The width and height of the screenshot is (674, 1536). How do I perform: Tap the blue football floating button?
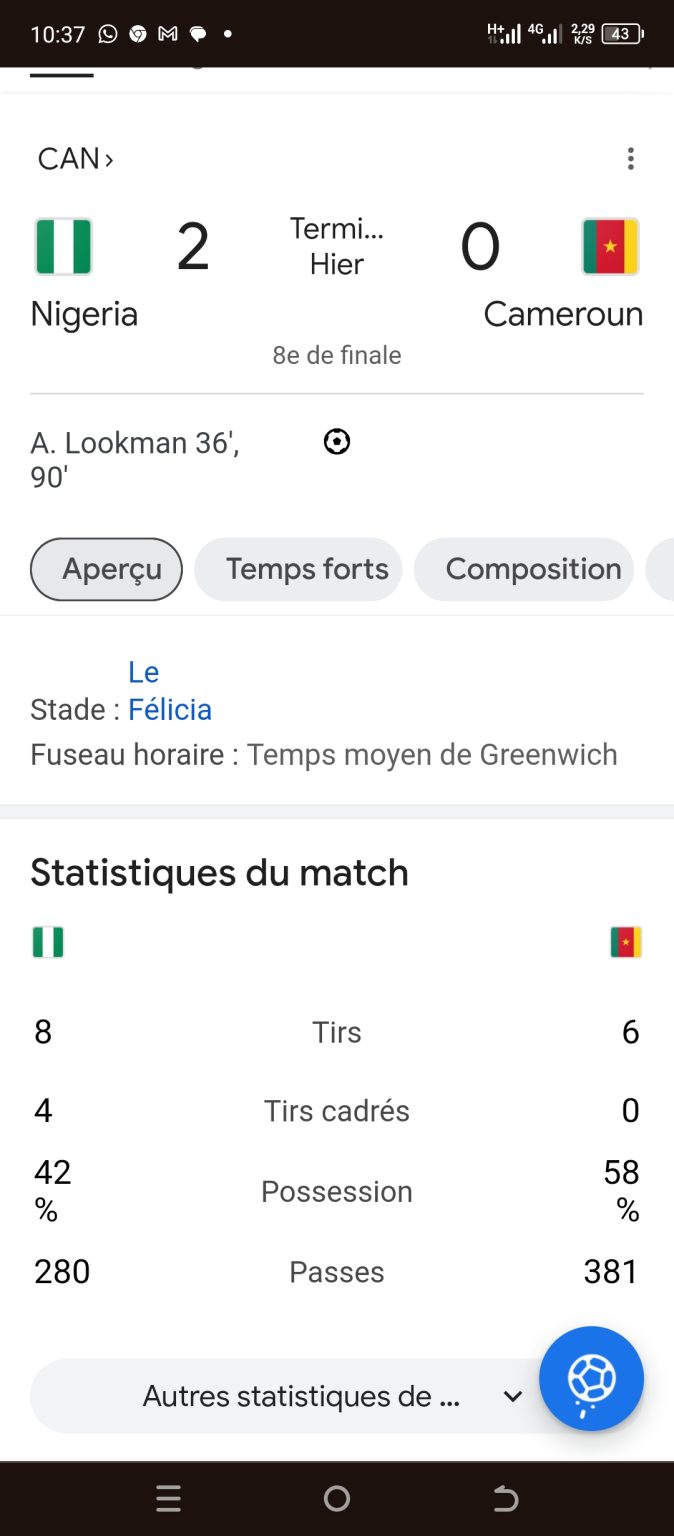[x=591, y=1379]
